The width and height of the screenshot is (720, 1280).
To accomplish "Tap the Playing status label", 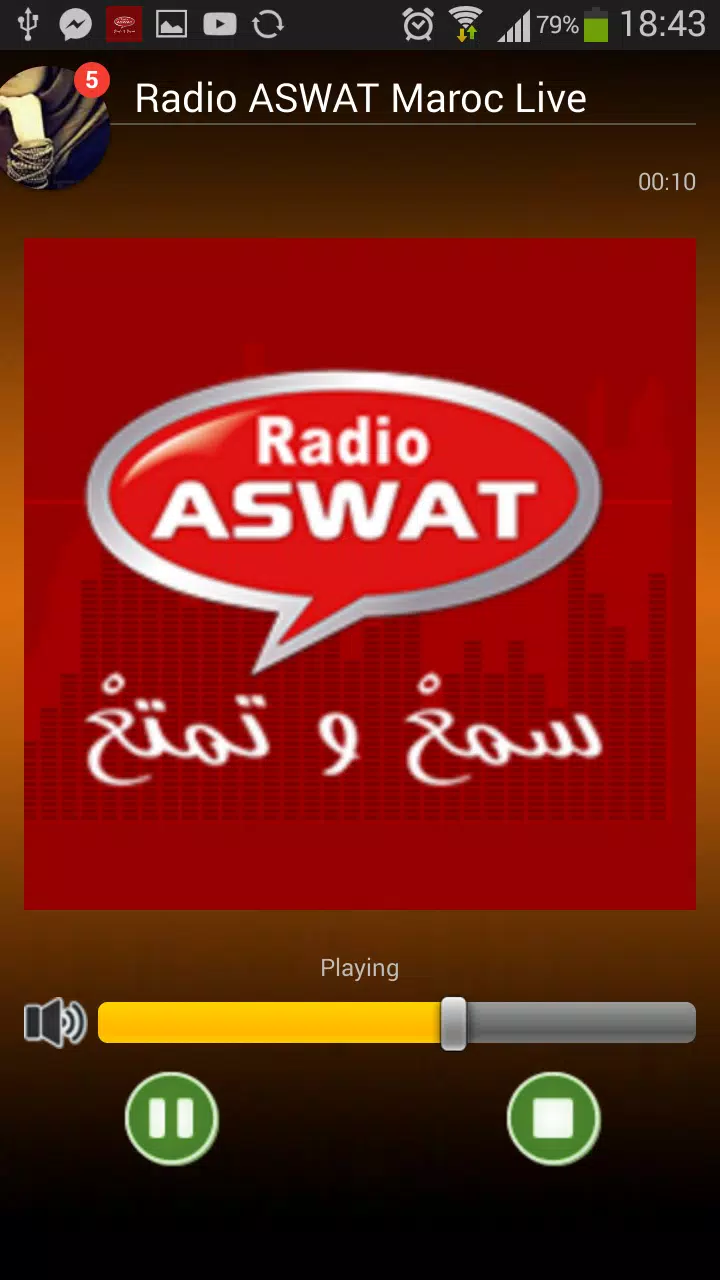I will (360, 967).
